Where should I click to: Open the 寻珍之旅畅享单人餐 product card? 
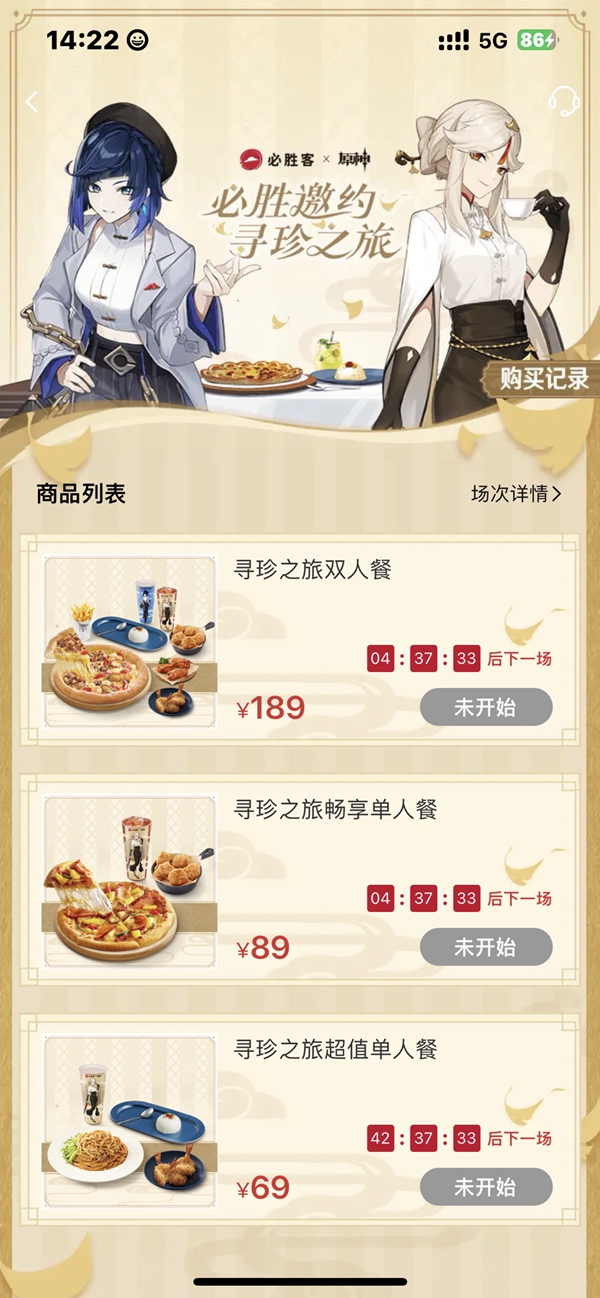(335, 810)
